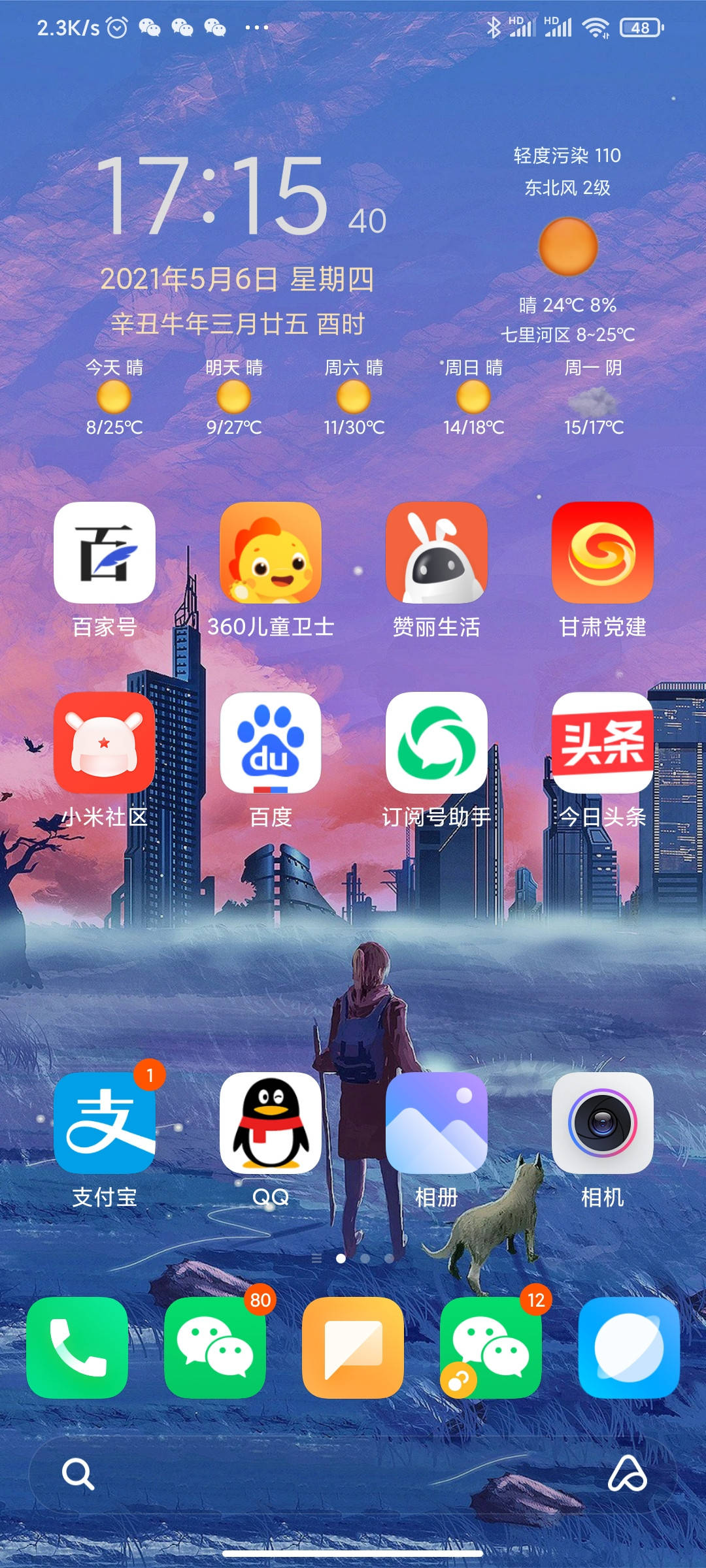The height and width of the screenshot is (1568, 706).
Task: Tap the search icon in bottom bar
Action: click(x=78, y=1475)
